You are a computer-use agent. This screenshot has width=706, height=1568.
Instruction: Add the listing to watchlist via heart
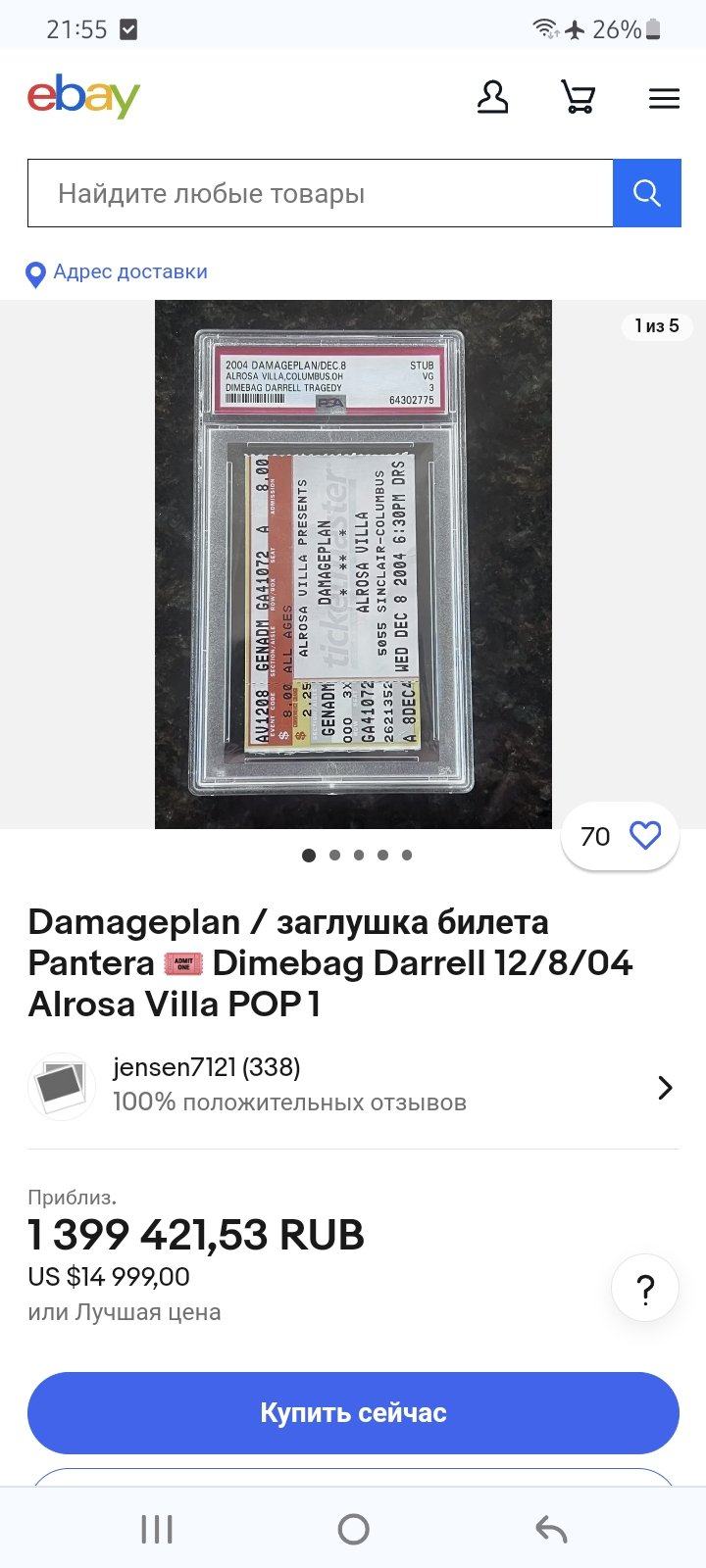[x=644, y=836]
